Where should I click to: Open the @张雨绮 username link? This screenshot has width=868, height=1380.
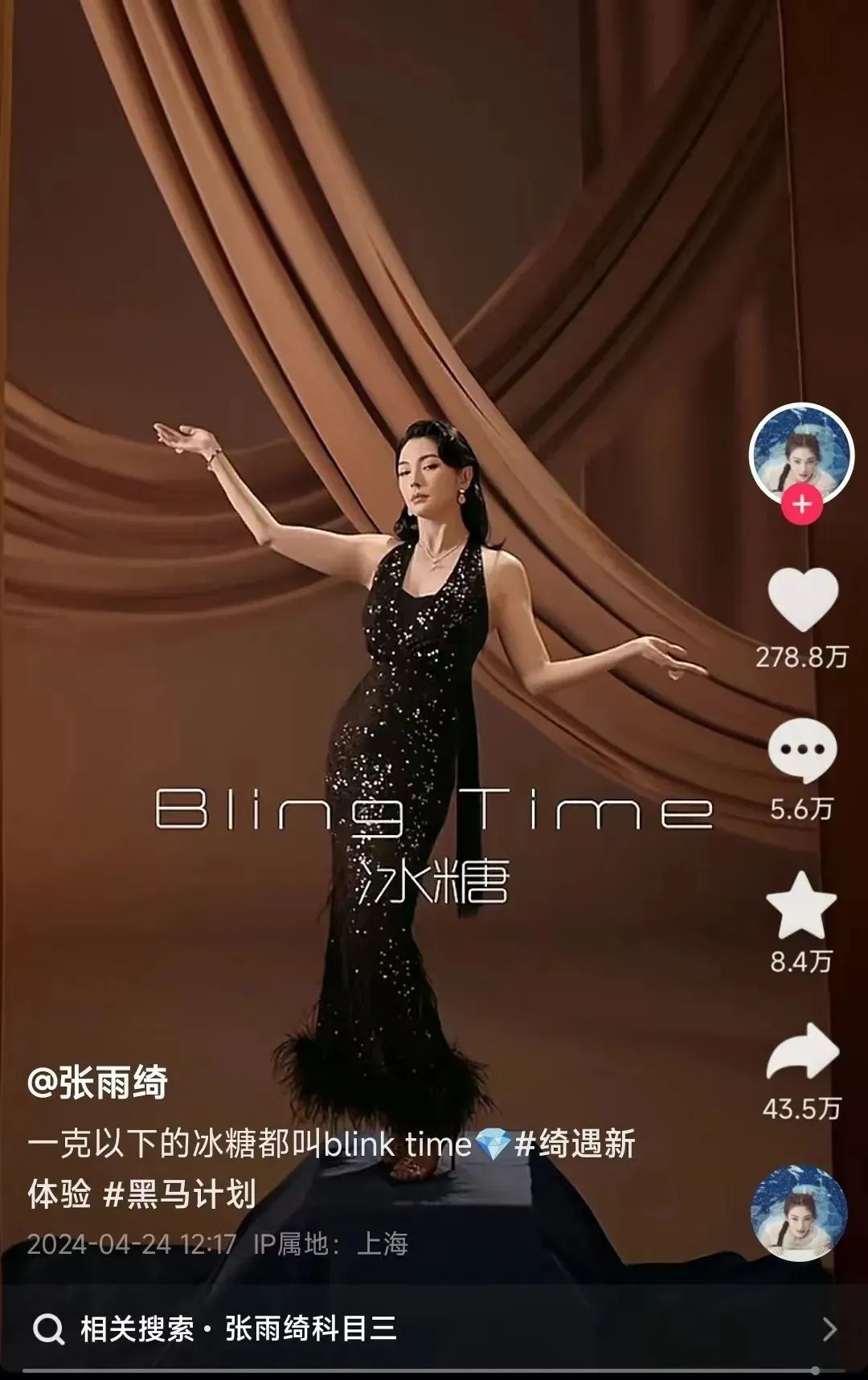(x=97, y=1083)
